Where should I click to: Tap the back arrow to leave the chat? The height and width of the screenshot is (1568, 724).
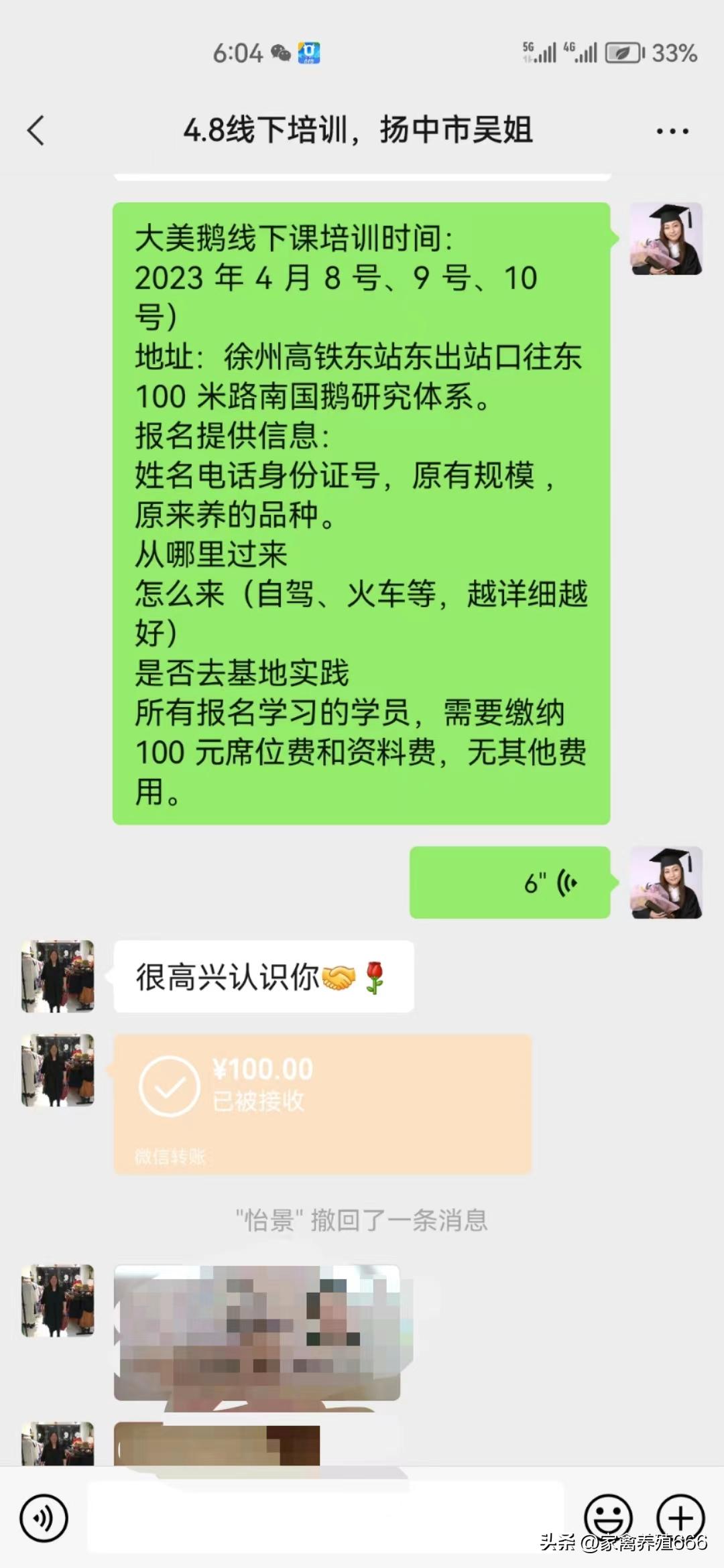click(37, 131)
